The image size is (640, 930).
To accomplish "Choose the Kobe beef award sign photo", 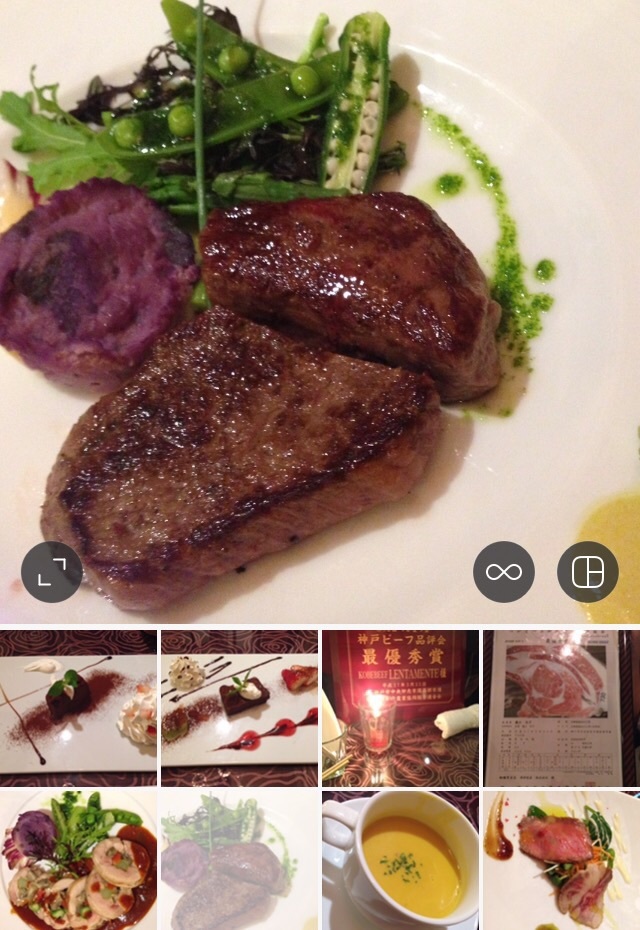I will coord(399,708).
